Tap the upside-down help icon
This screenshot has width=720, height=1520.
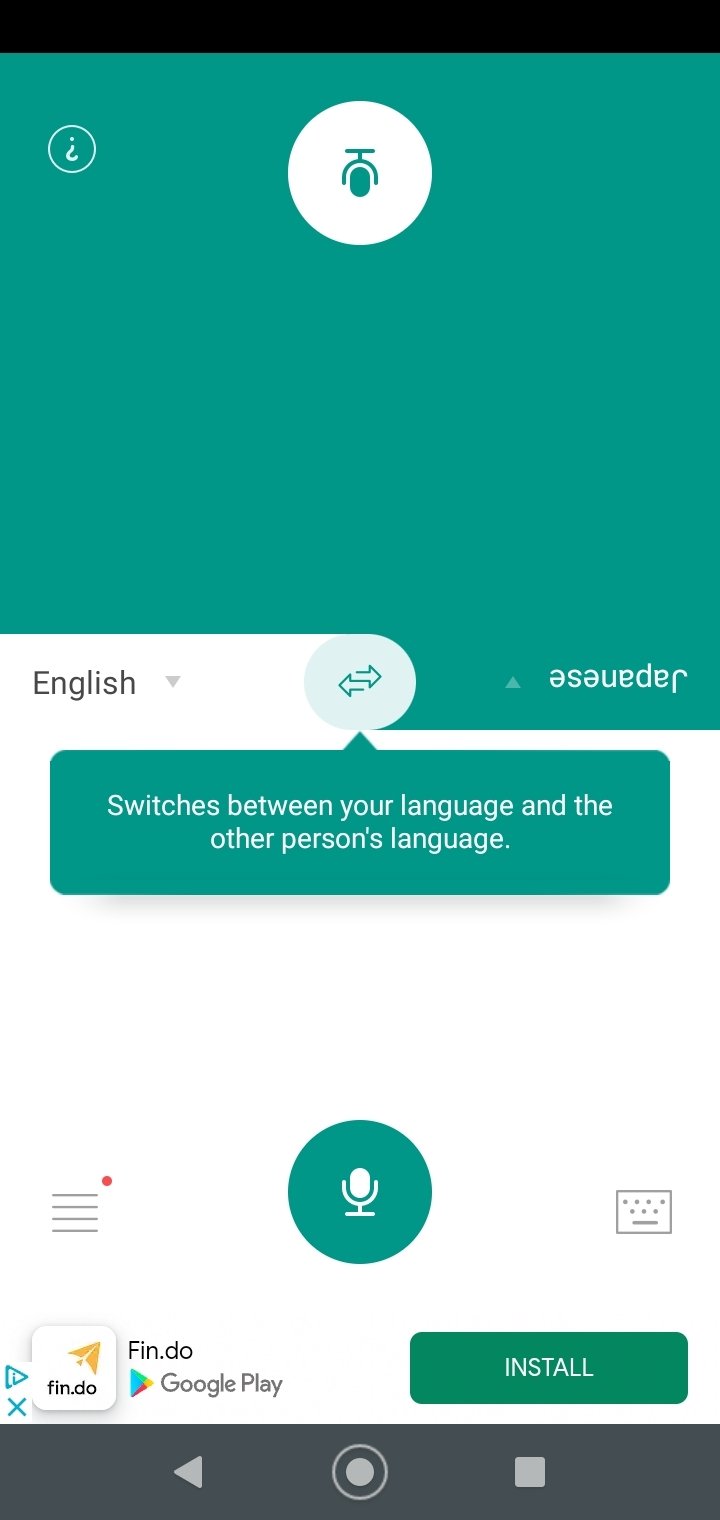click(72, 150)
